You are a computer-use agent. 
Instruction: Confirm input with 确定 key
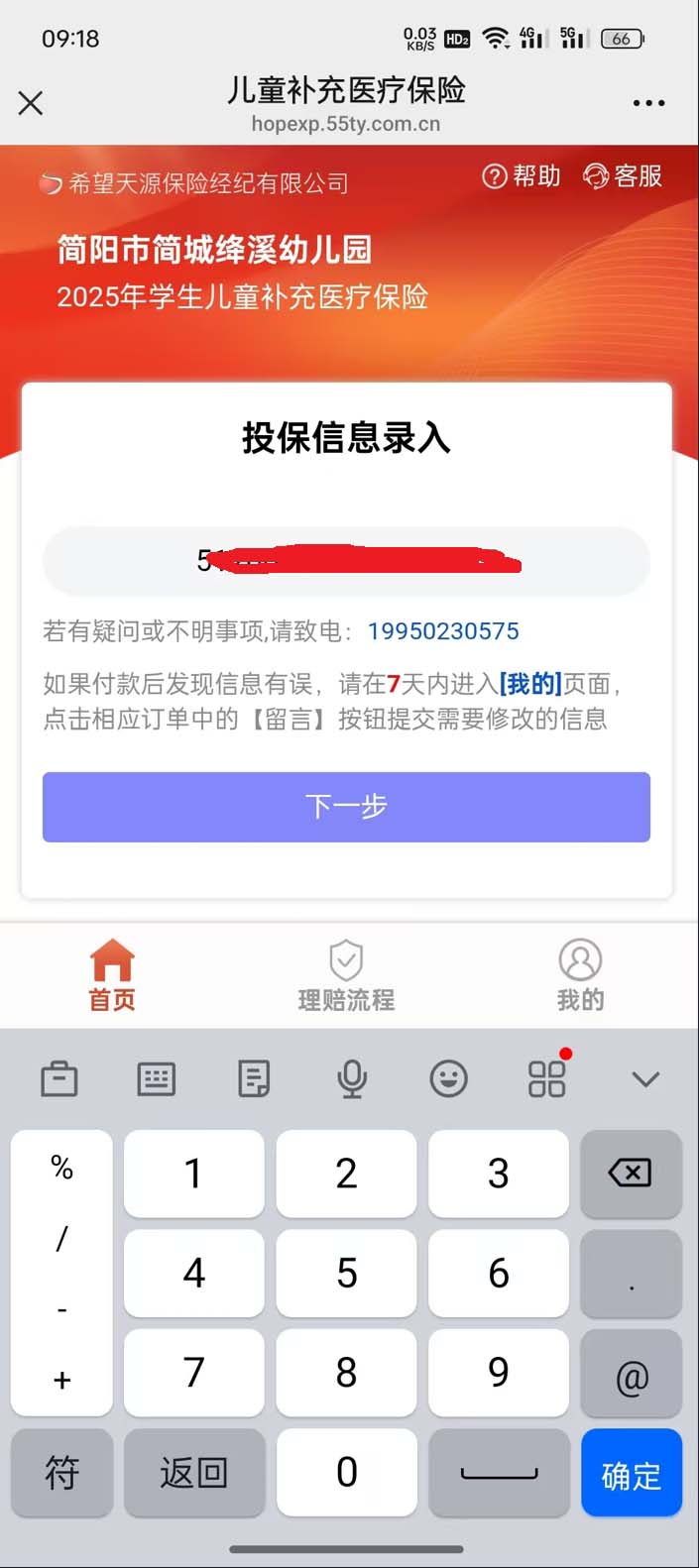631,1475
